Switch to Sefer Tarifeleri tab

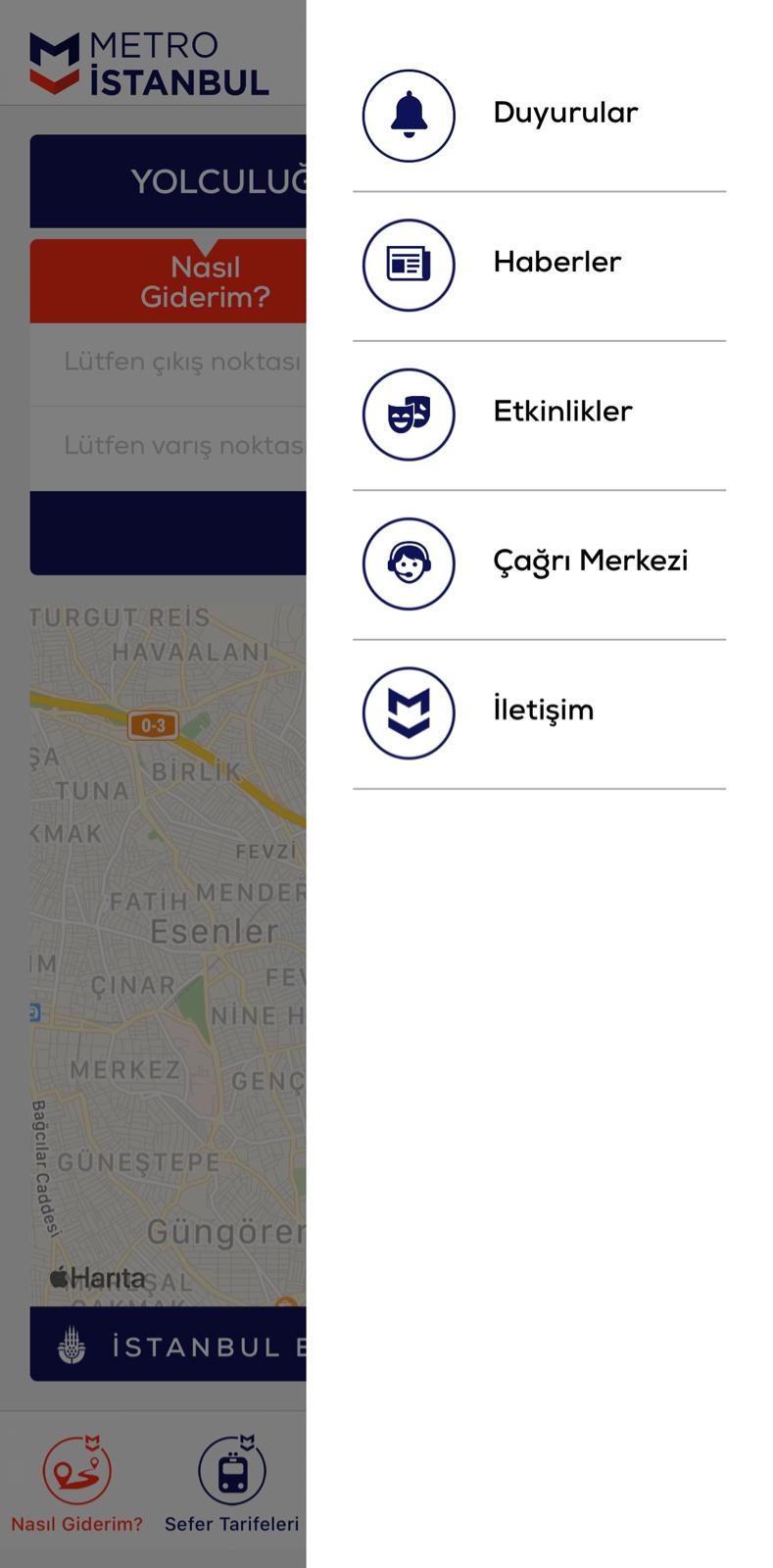(x=231, y=1484)
